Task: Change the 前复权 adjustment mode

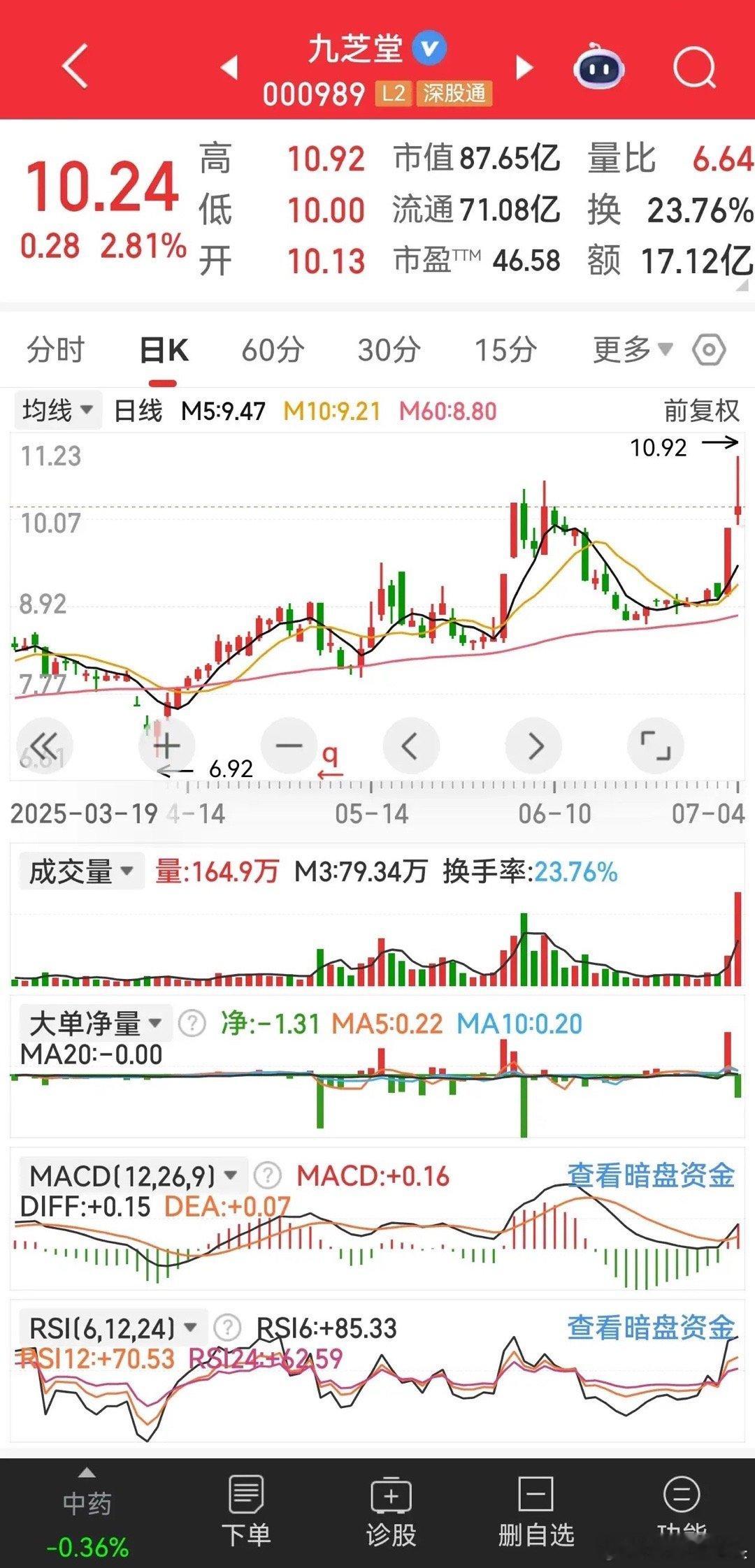Action: click(701, 411)
